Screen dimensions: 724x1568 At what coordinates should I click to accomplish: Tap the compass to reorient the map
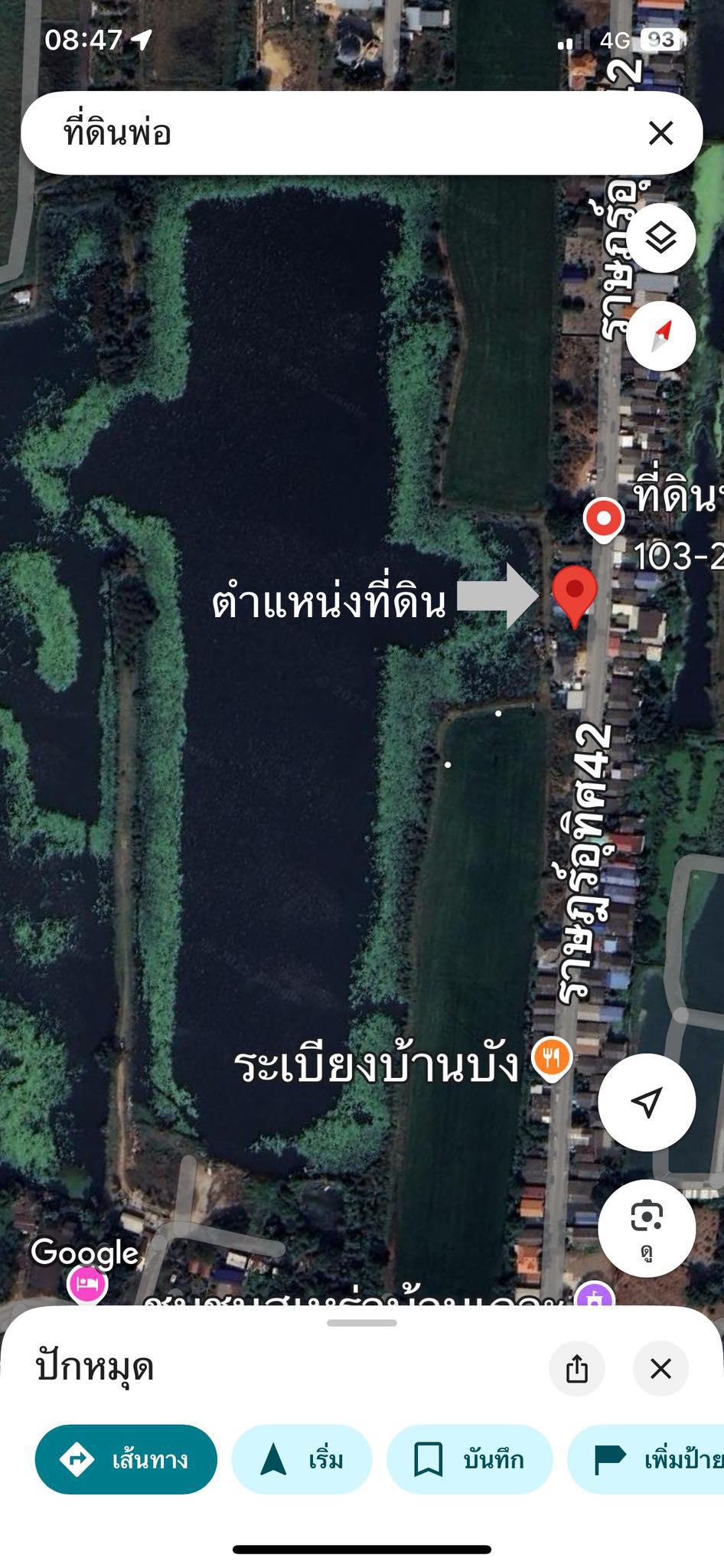660,335
